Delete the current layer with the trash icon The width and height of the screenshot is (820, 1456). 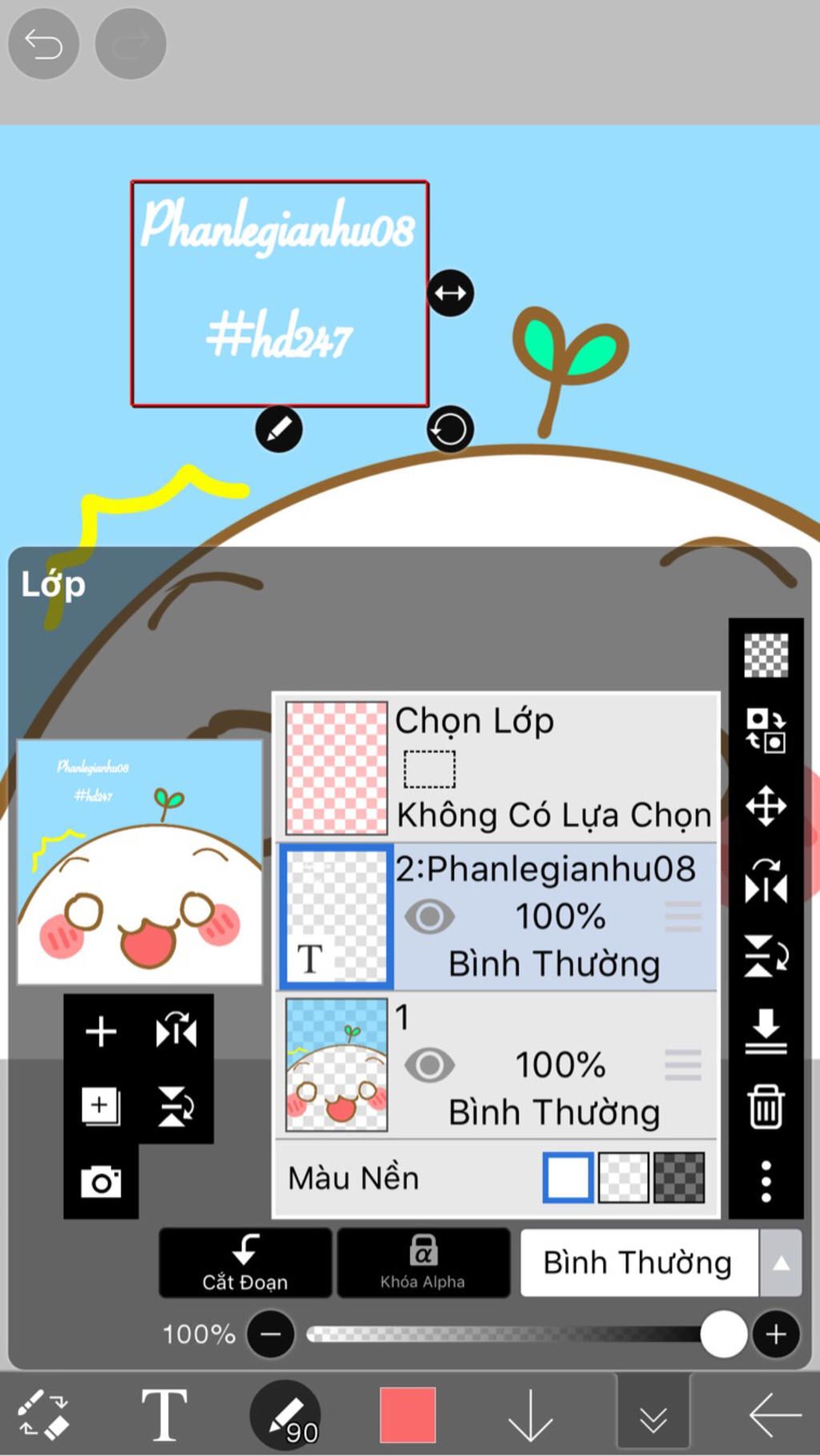click(766, 1107)
